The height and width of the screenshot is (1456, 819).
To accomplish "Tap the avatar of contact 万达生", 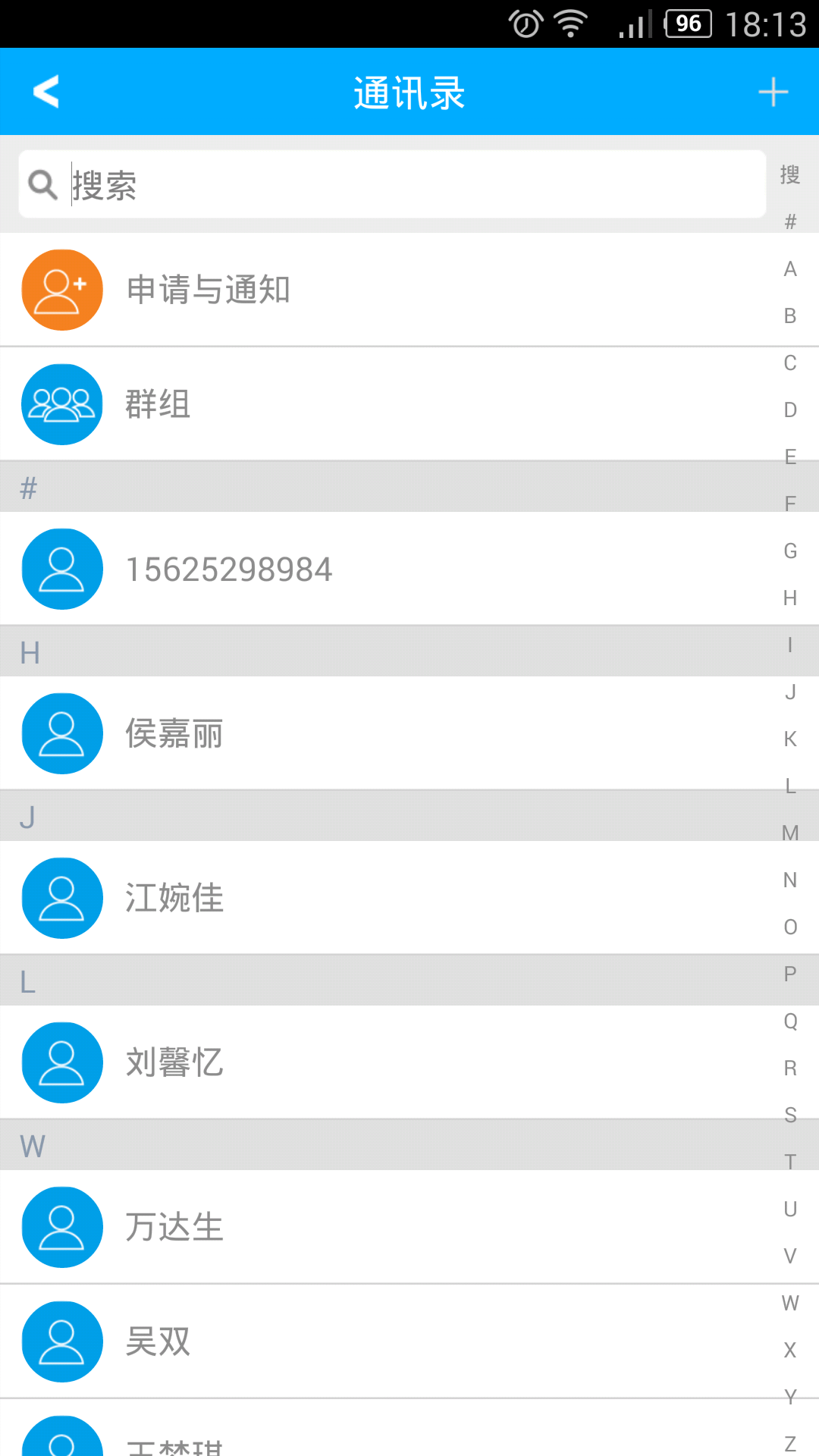I will coord(61,1226).
